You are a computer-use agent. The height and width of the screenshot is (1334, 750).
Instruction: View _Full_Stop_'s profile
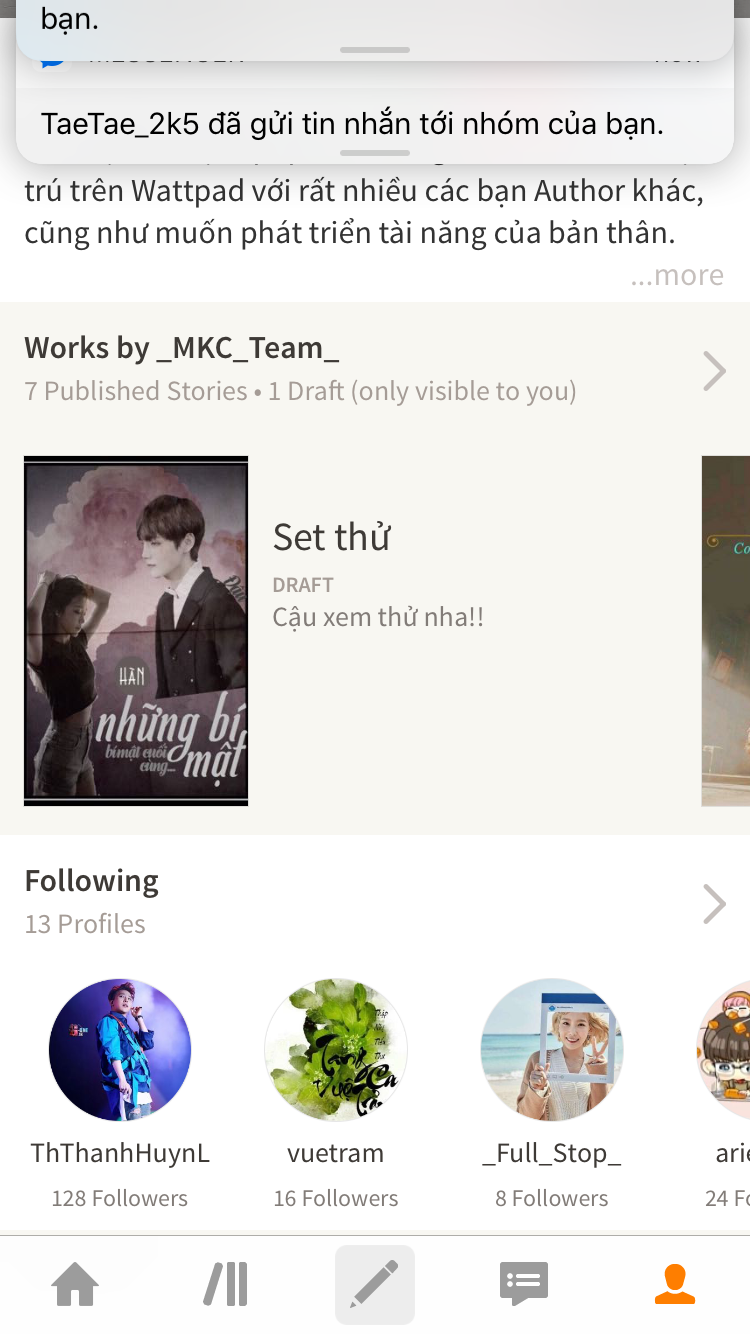coord(552,1049)
